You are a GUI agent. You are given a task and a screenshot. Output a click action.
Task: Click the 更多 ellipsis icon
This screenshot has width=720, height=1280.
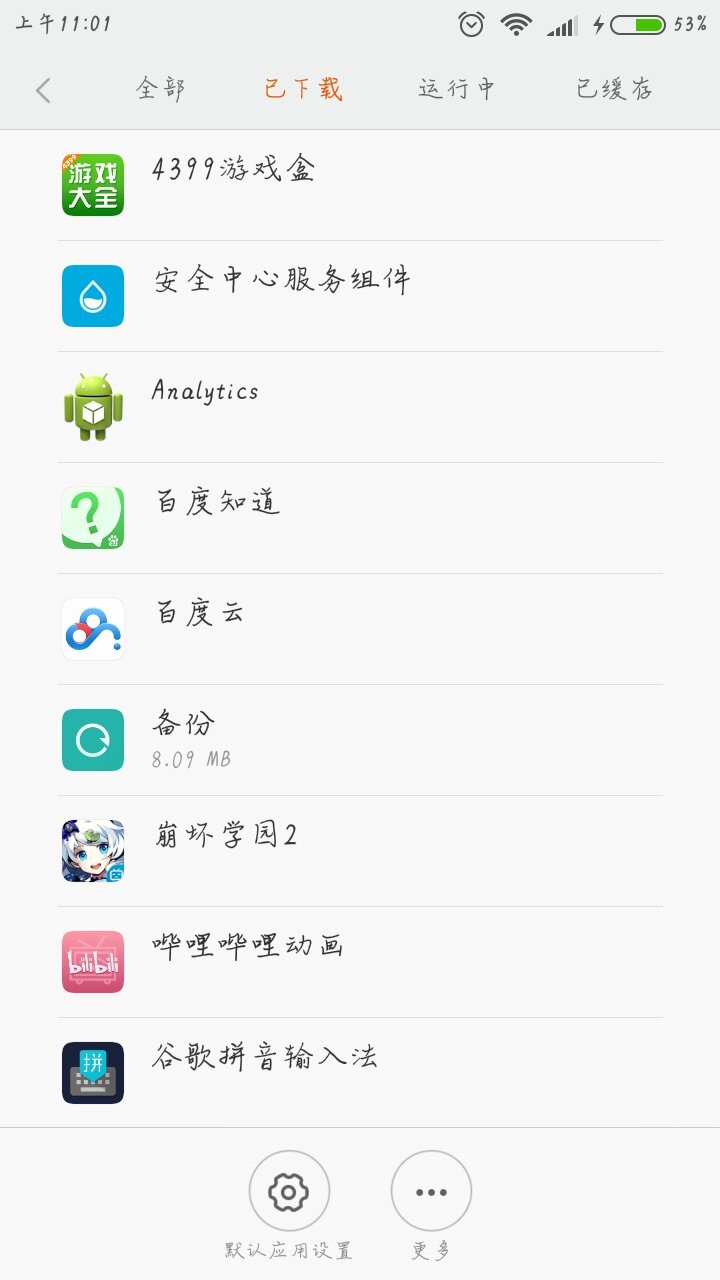[430, 1192]
